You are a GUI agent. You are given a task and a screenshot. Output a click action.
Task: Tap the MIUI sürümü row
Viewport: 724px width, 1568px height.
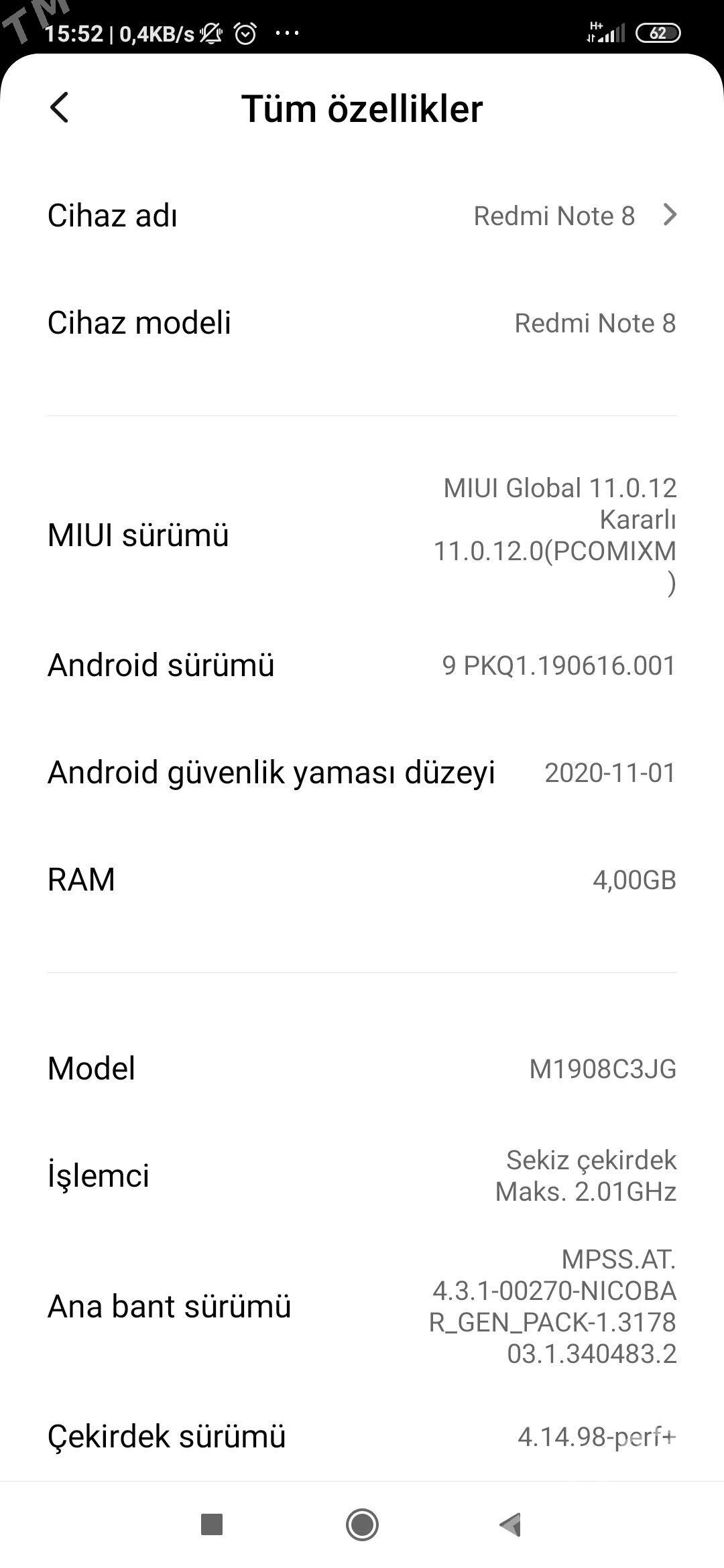tap(362, 535)
